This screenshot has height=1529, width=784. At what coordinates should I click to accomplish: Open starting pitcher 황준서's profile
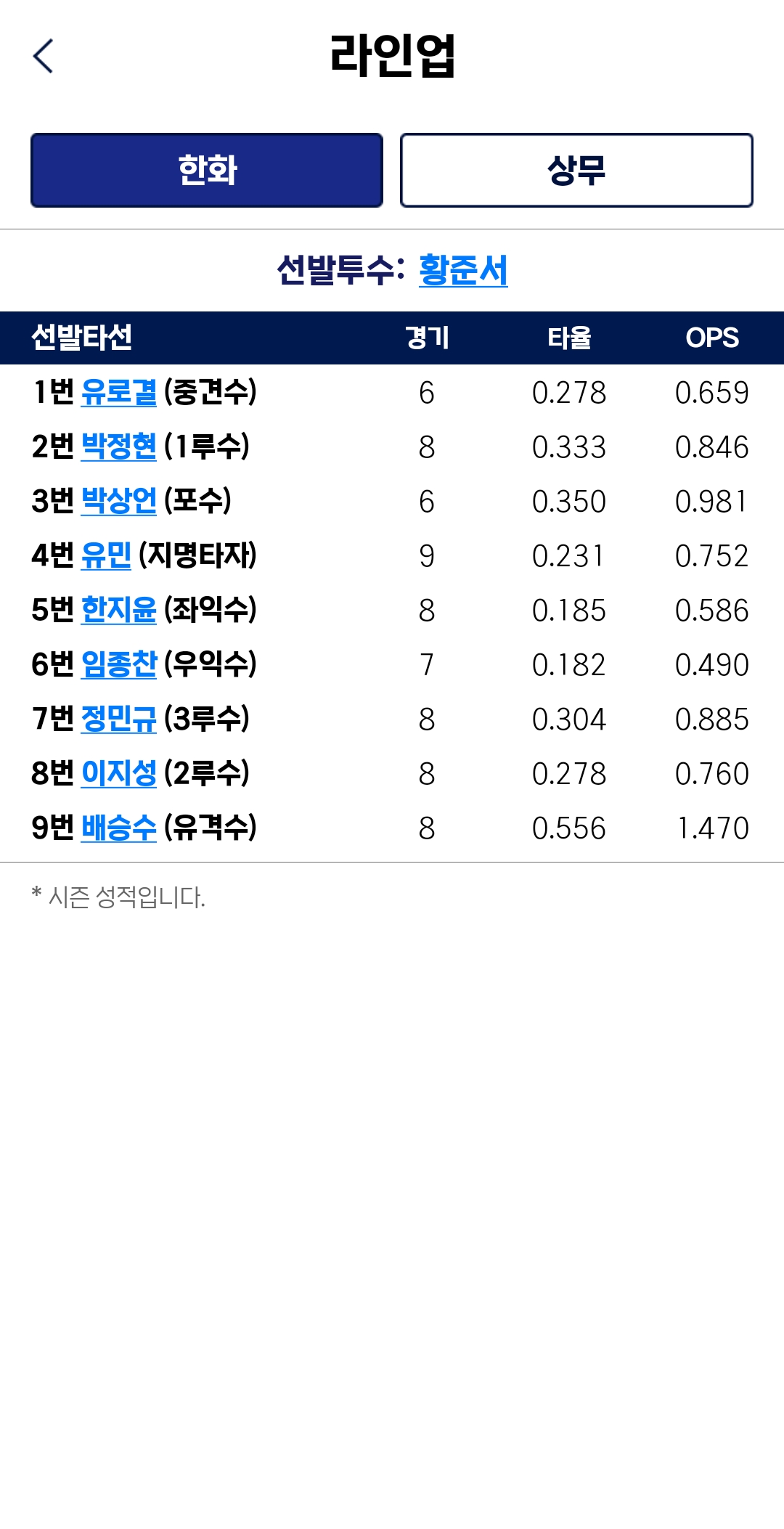coord(463,270)
